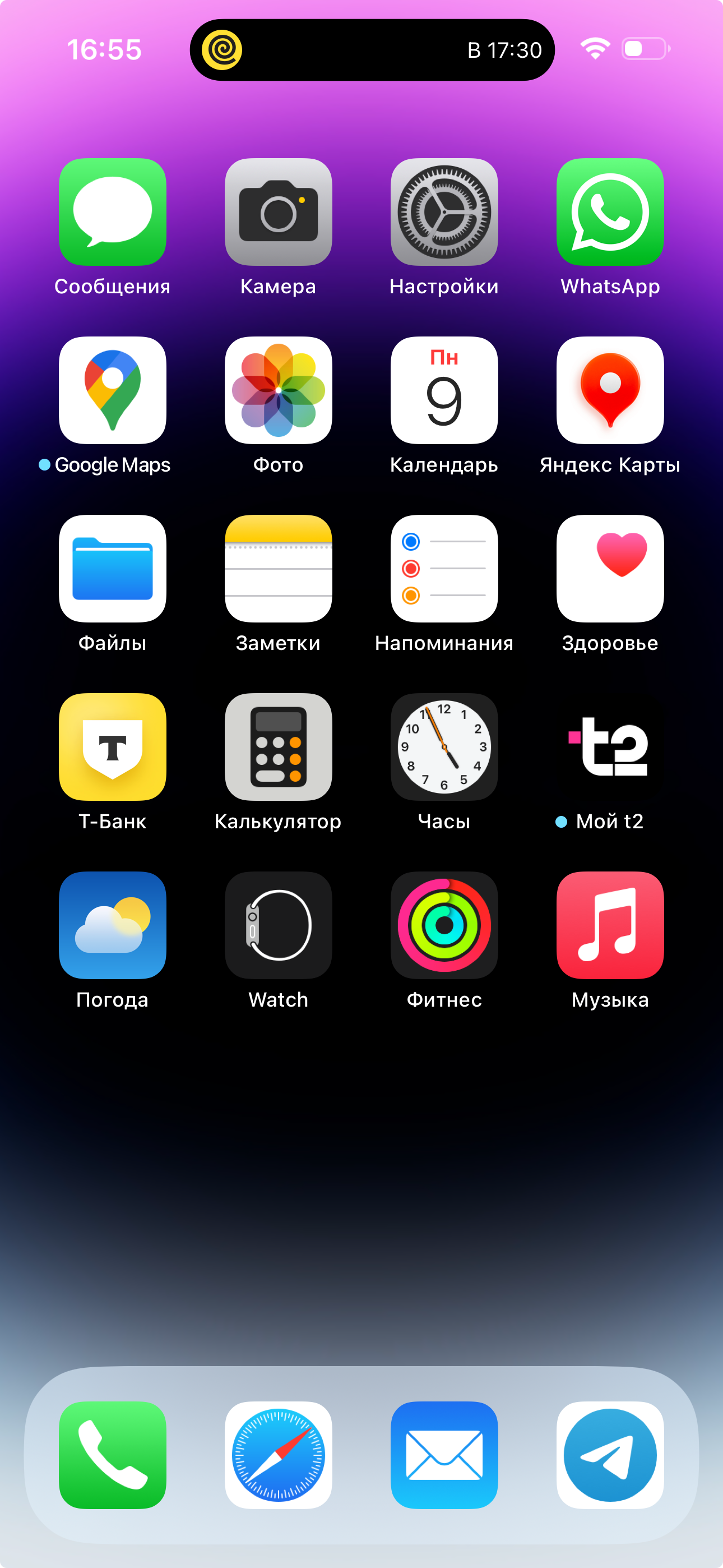
Task: Launch Яндекс Карты
Action: click(x=610, y=391)
